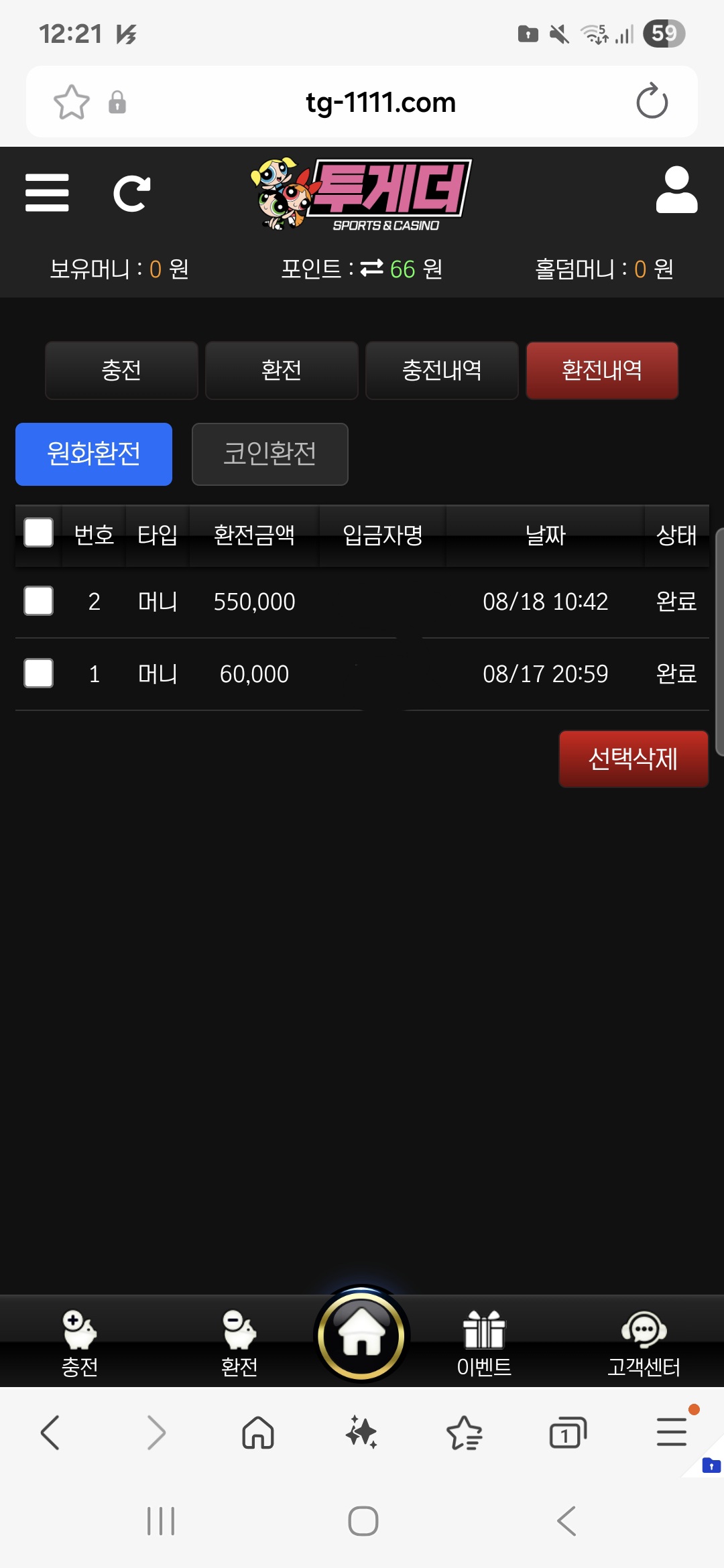Tick the checkbox for the 550,000 row
This screenshot has height=1568, width=724.
(x=38, y=601)
